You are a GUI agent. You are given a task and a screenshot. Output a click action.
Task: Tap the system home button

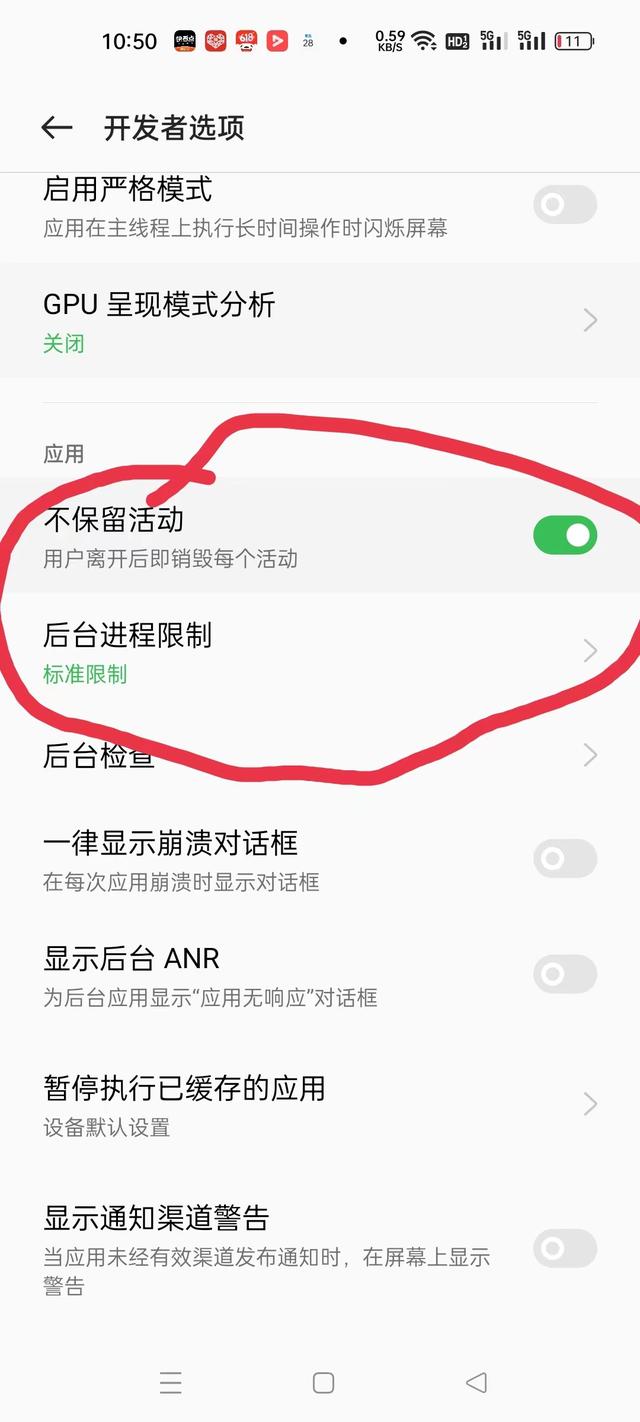click(323, 1382)
